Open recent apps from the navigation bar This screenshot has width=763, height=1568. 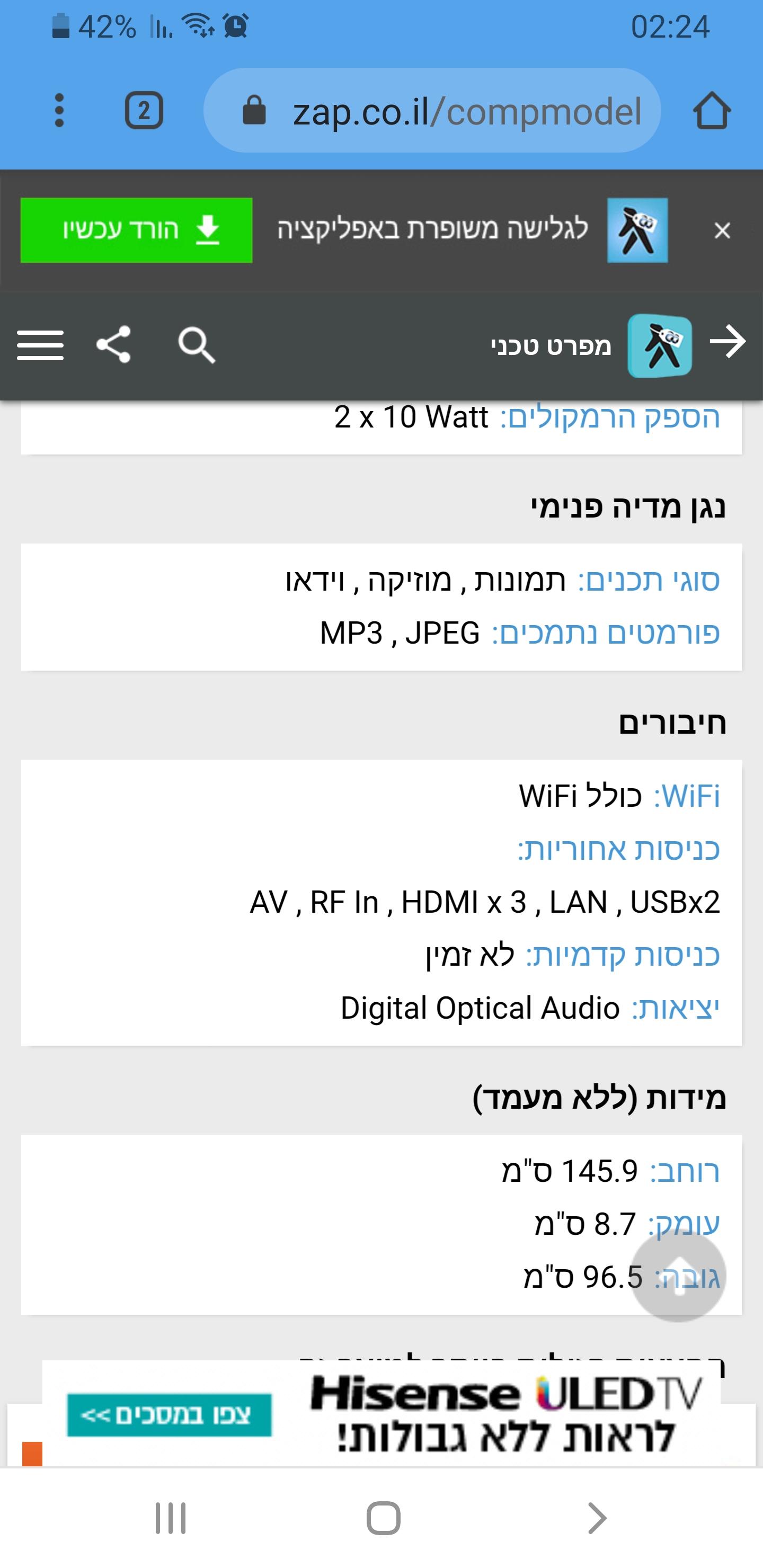click(x=171, y=1518)
